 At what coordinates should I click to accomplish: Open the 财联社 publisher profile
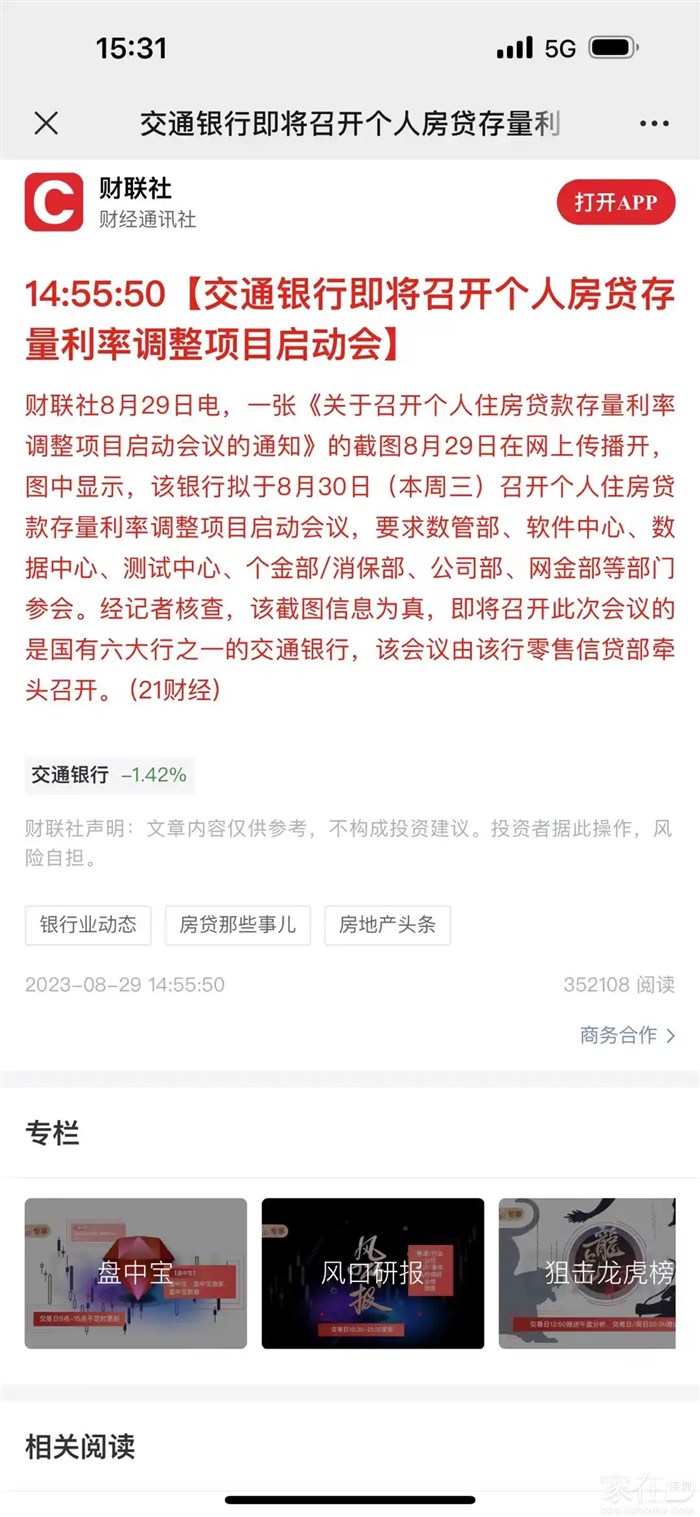pos(134,189)
